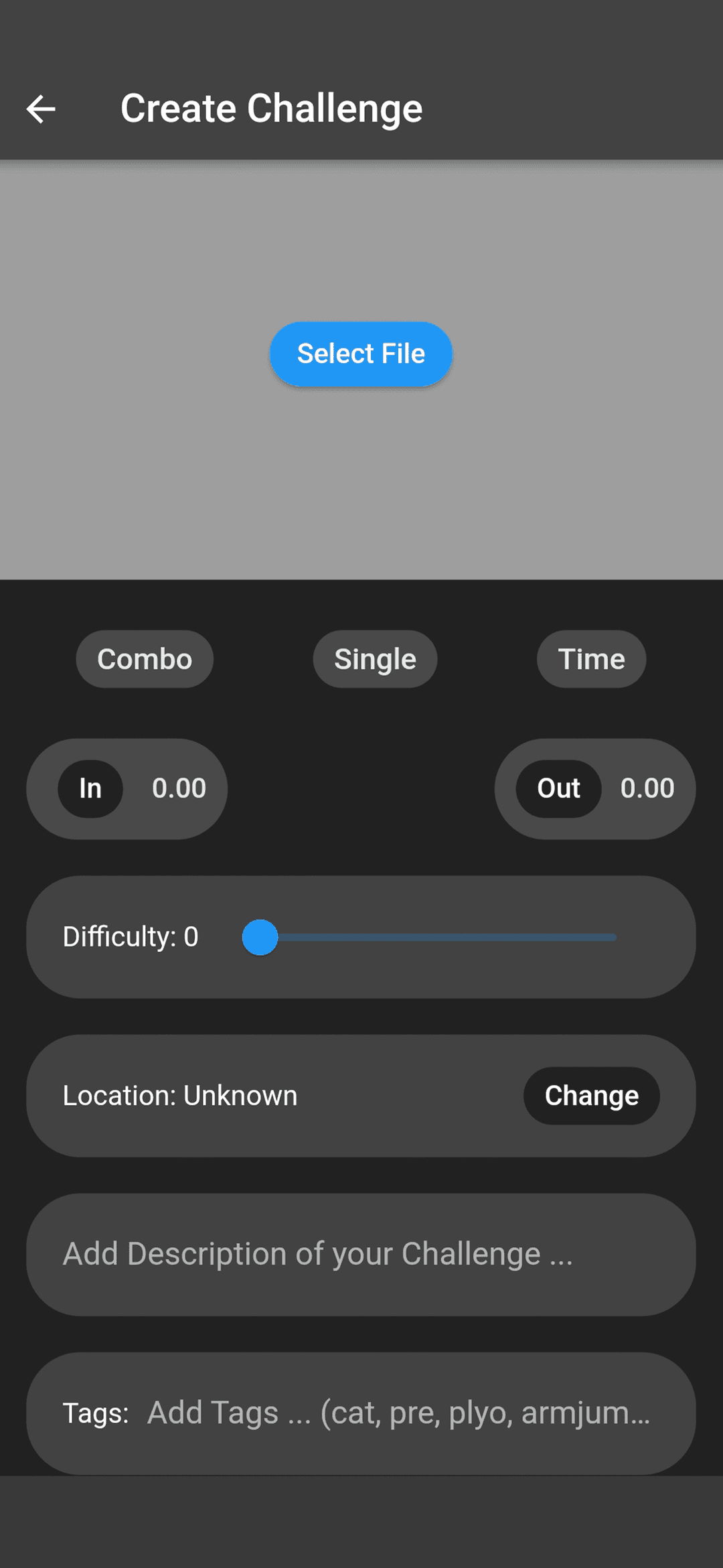Tap the Difficulty slider handle
The height and width of the screenshot is (1568, 723).
coord(260,937)
